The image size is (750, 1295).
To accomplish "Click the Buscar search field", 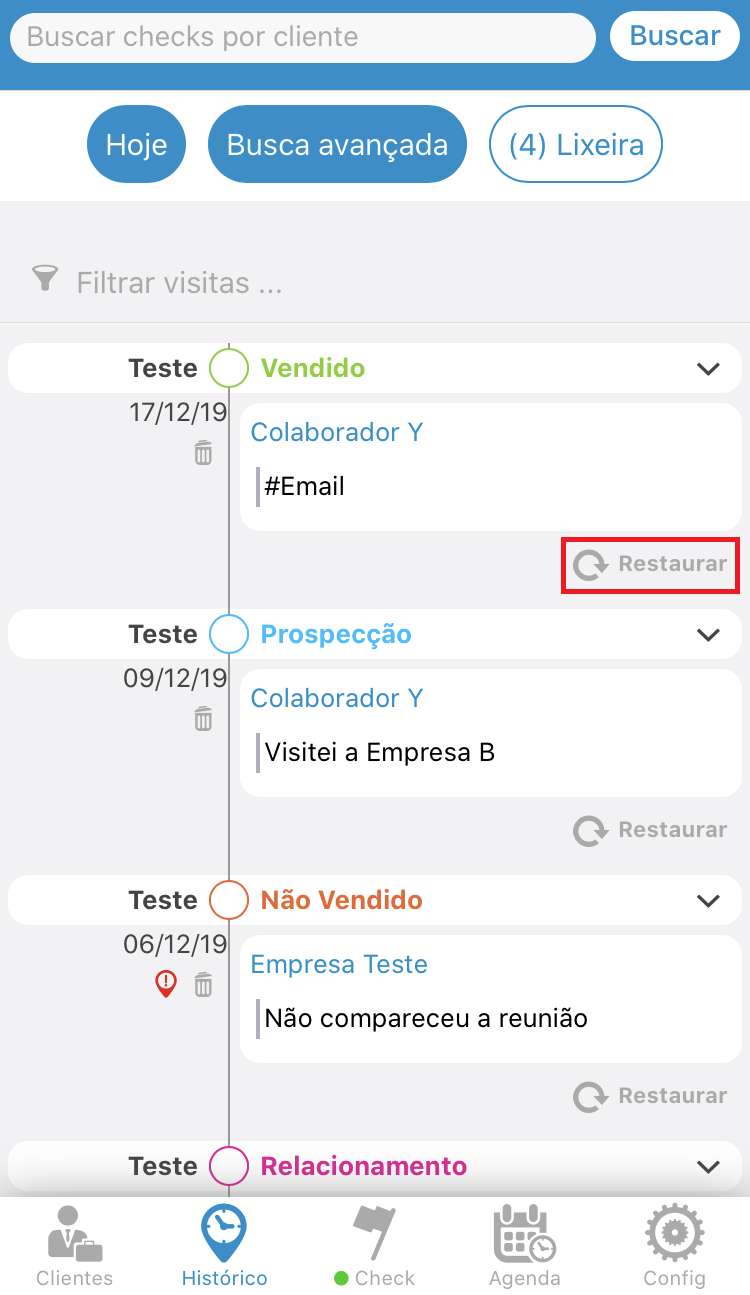I will tap(300, 38).
